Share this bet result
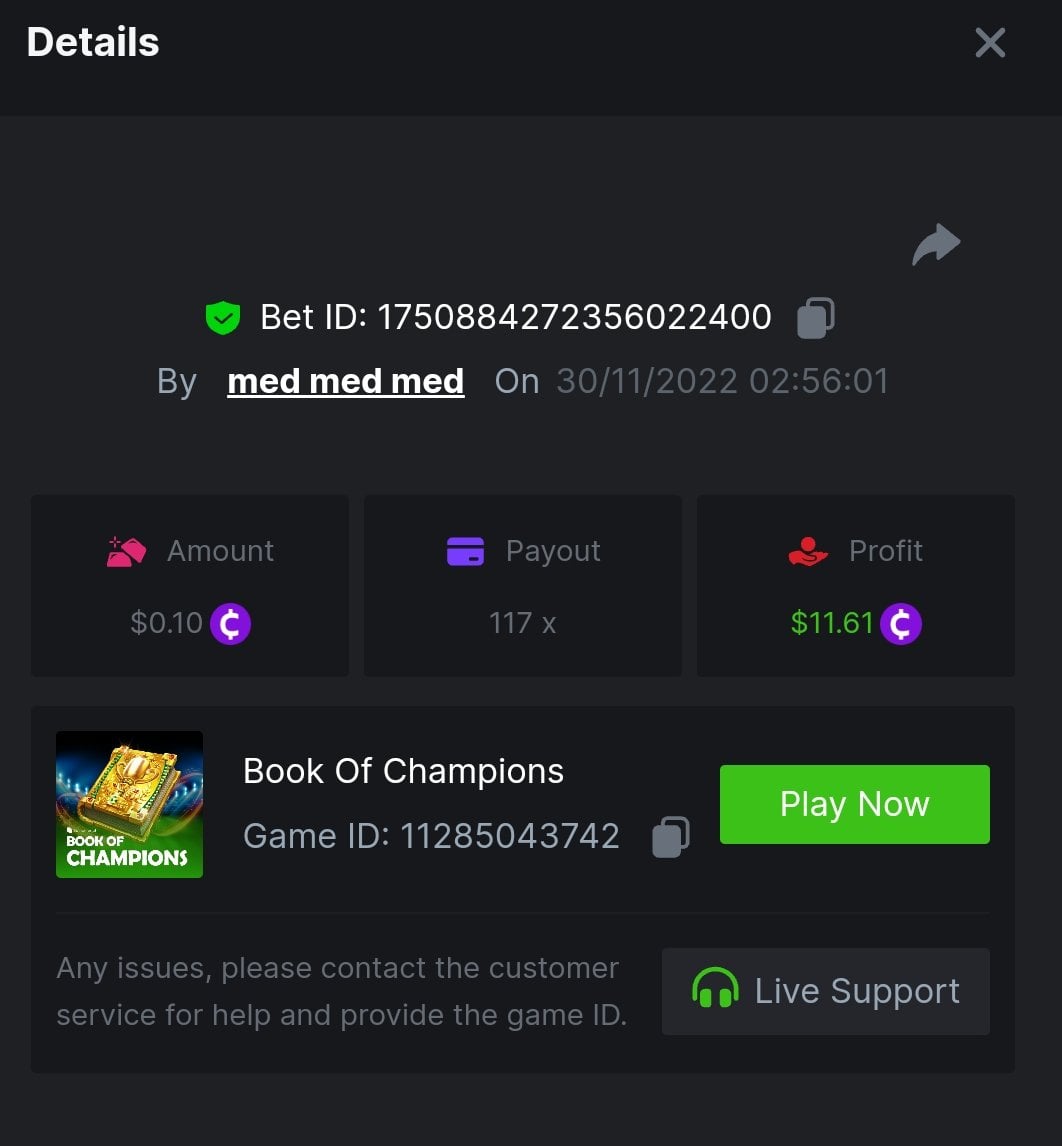Viewport: 1062px width, 1146px height. (936, 245)
